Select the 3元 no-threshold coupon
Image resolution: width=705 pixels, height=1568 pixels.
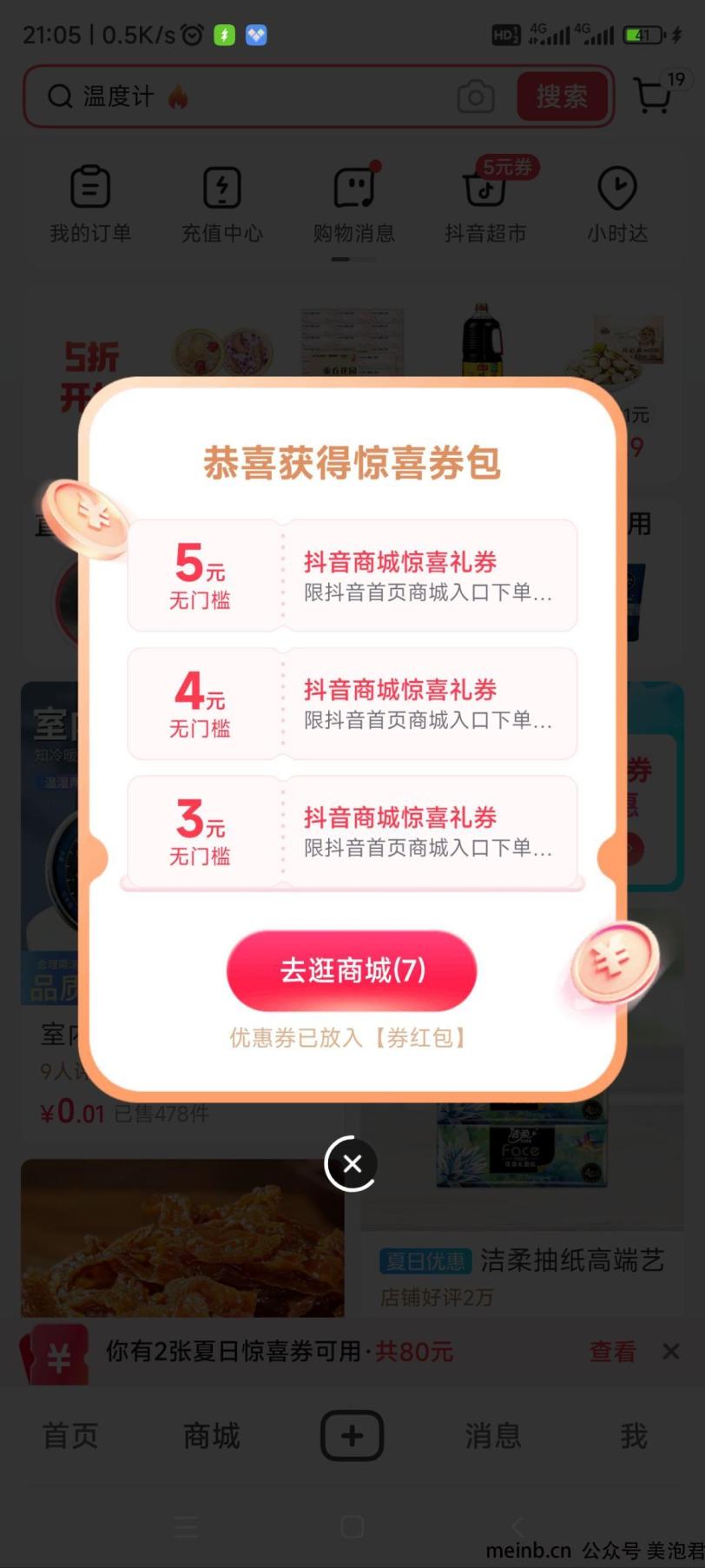pyautogui.click(x=352, y=831)
